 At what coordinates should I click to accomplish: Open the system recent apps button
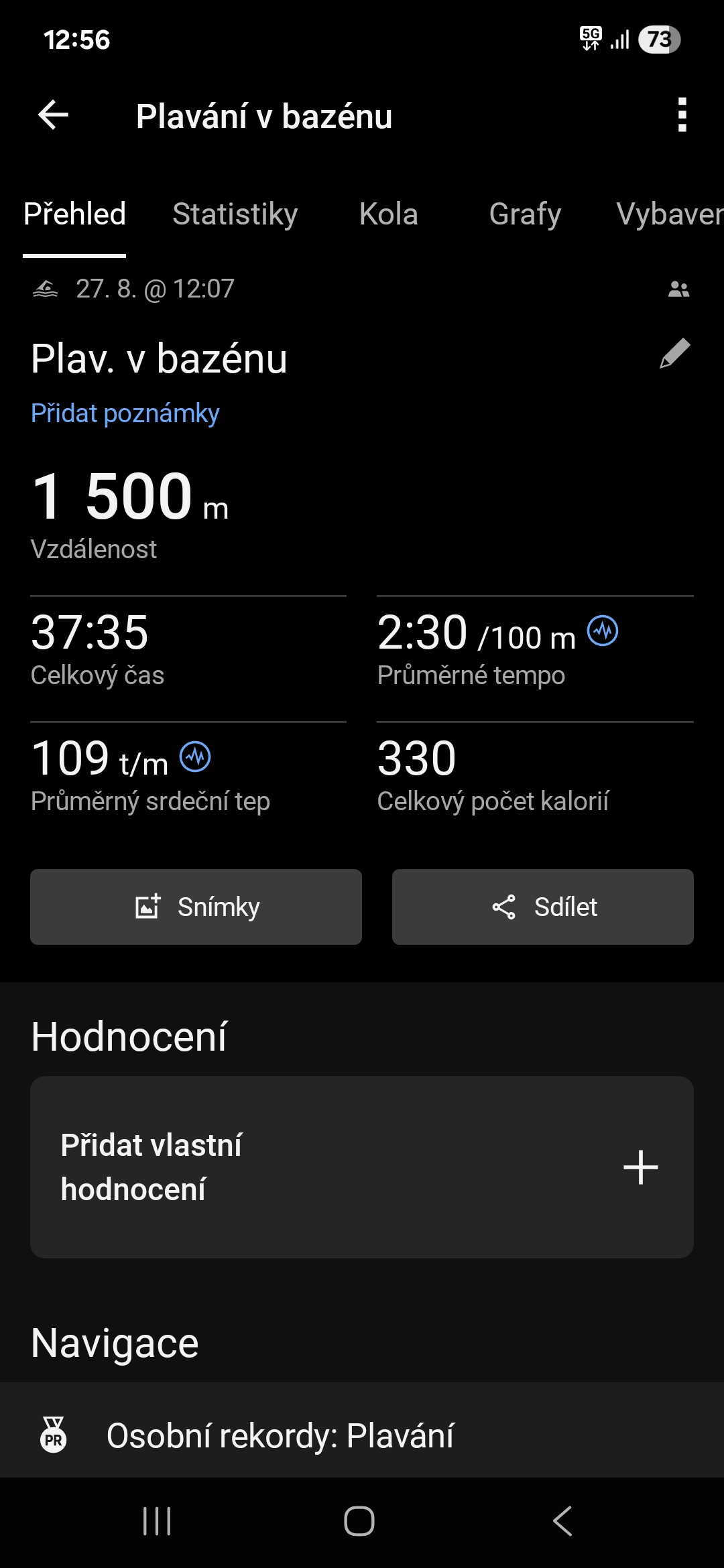click(x=158, y=1520)
